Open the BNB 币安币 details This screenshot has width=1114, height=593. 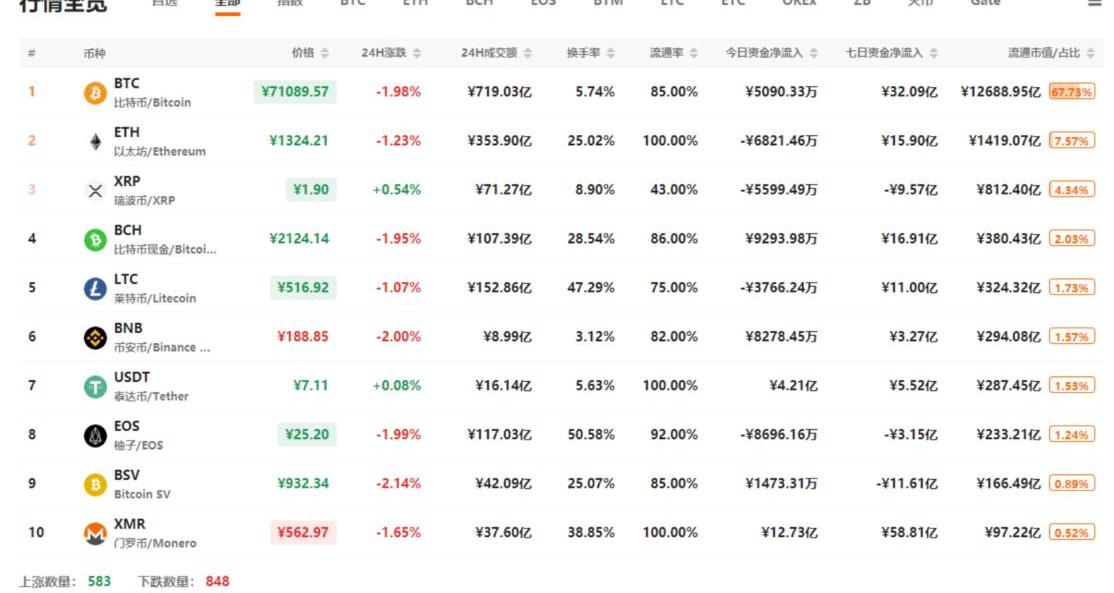(161, 337)
